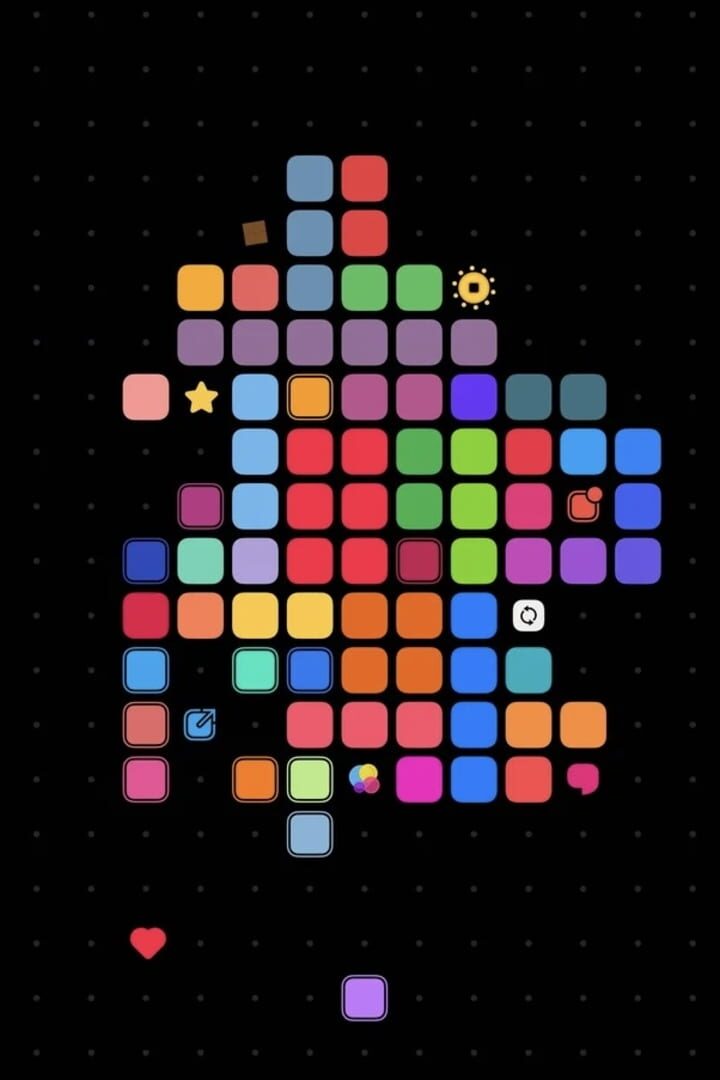Open the red box with notification dot

pyautogui.click(x=584, y=505)
